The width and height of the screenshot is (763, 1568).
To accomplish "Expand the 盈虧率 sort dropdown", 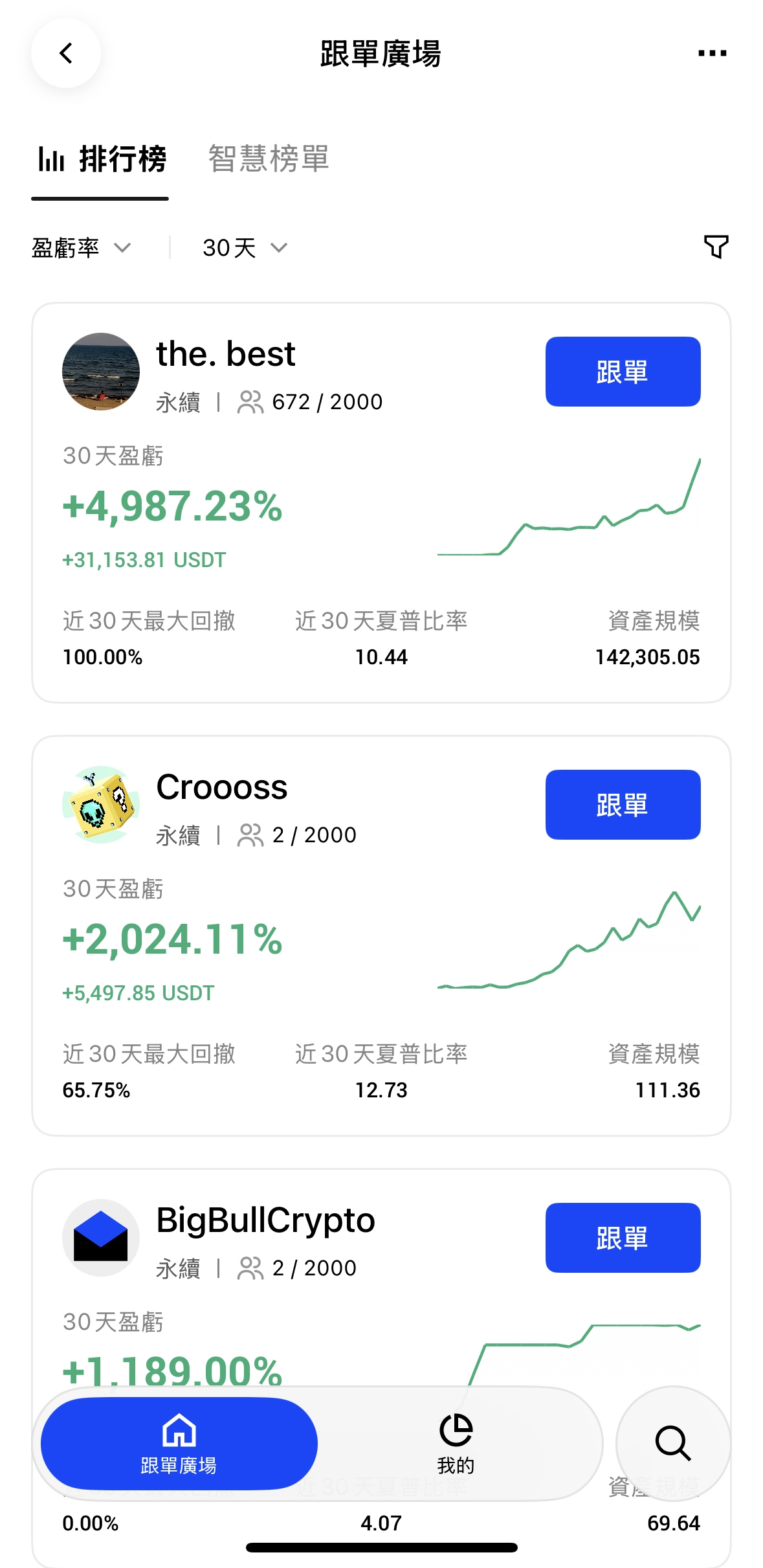I will click(x=82, y=248).
